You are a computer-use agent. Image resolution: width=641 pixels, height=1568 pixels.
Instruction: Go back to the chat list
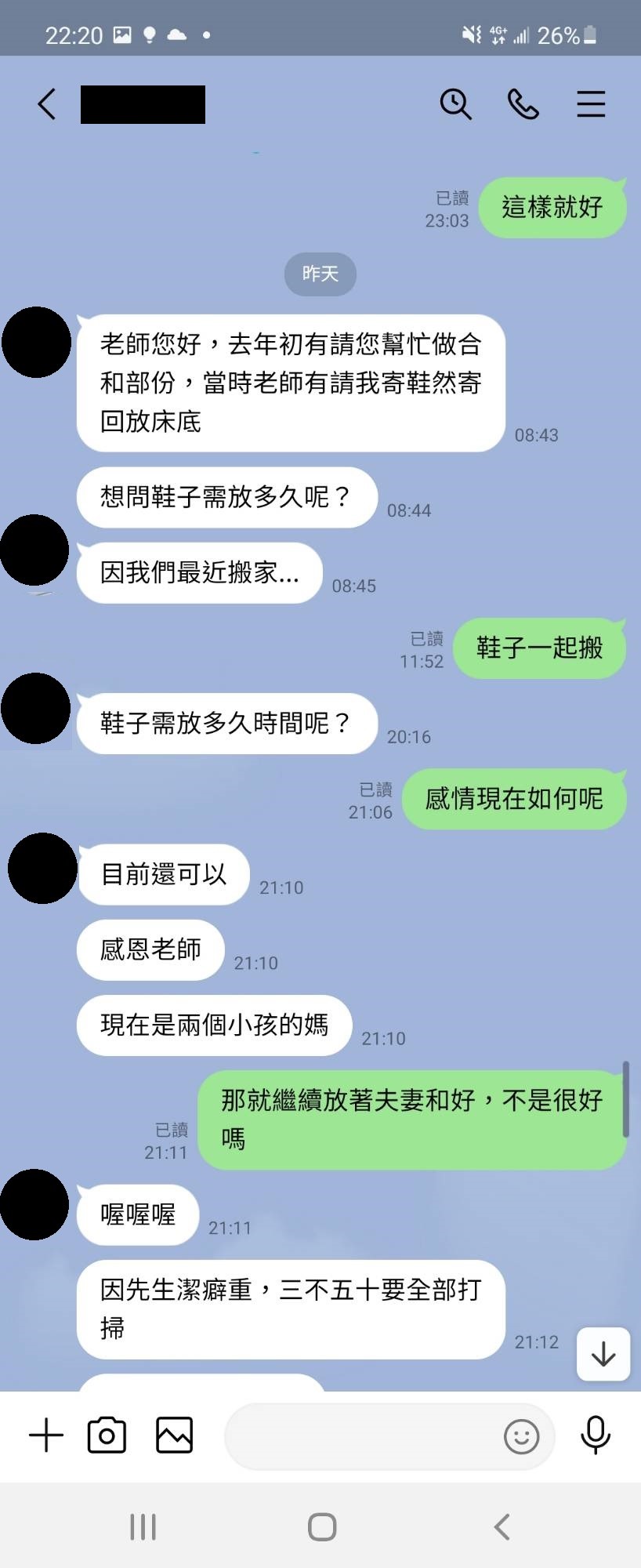[x=47, y=104]
